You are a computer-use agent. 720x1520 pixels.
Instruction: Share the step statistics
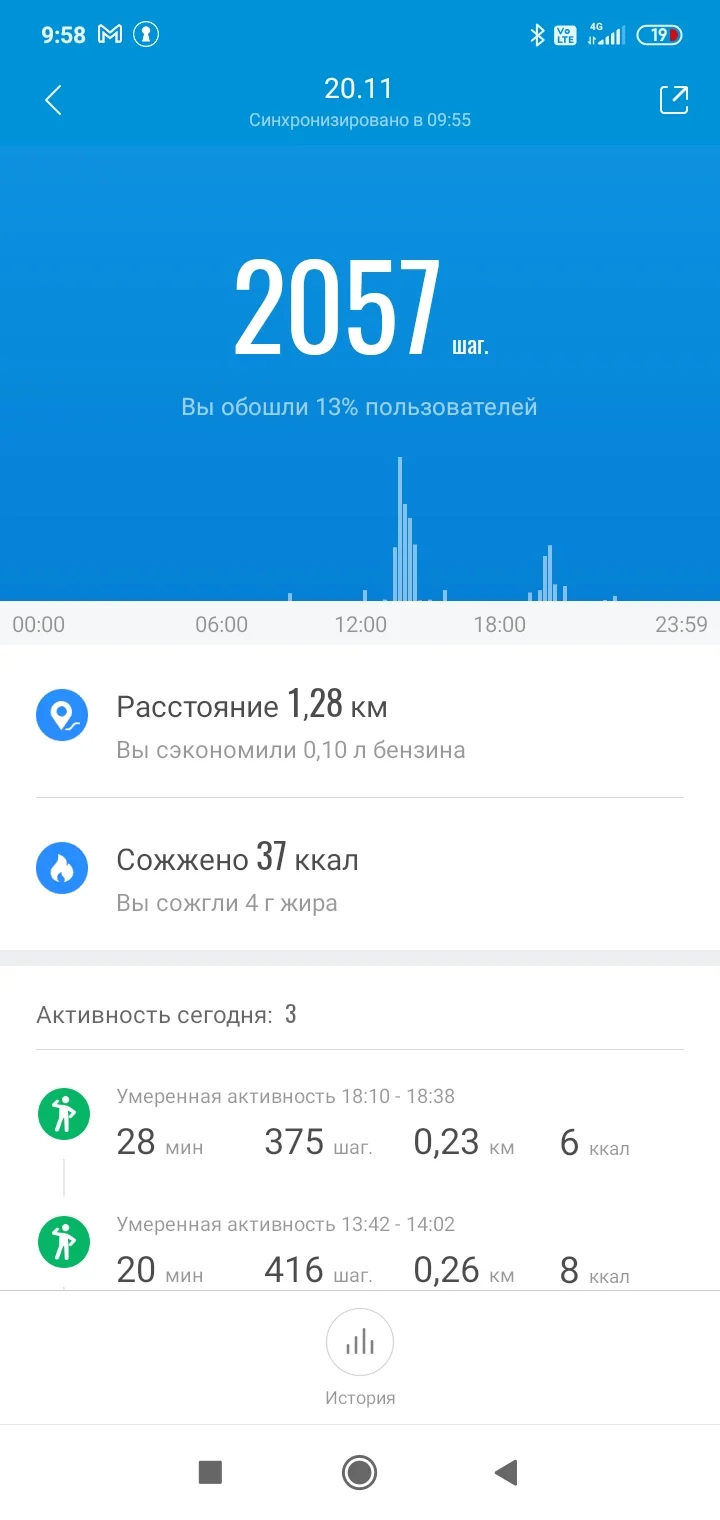tap(673, 100)
